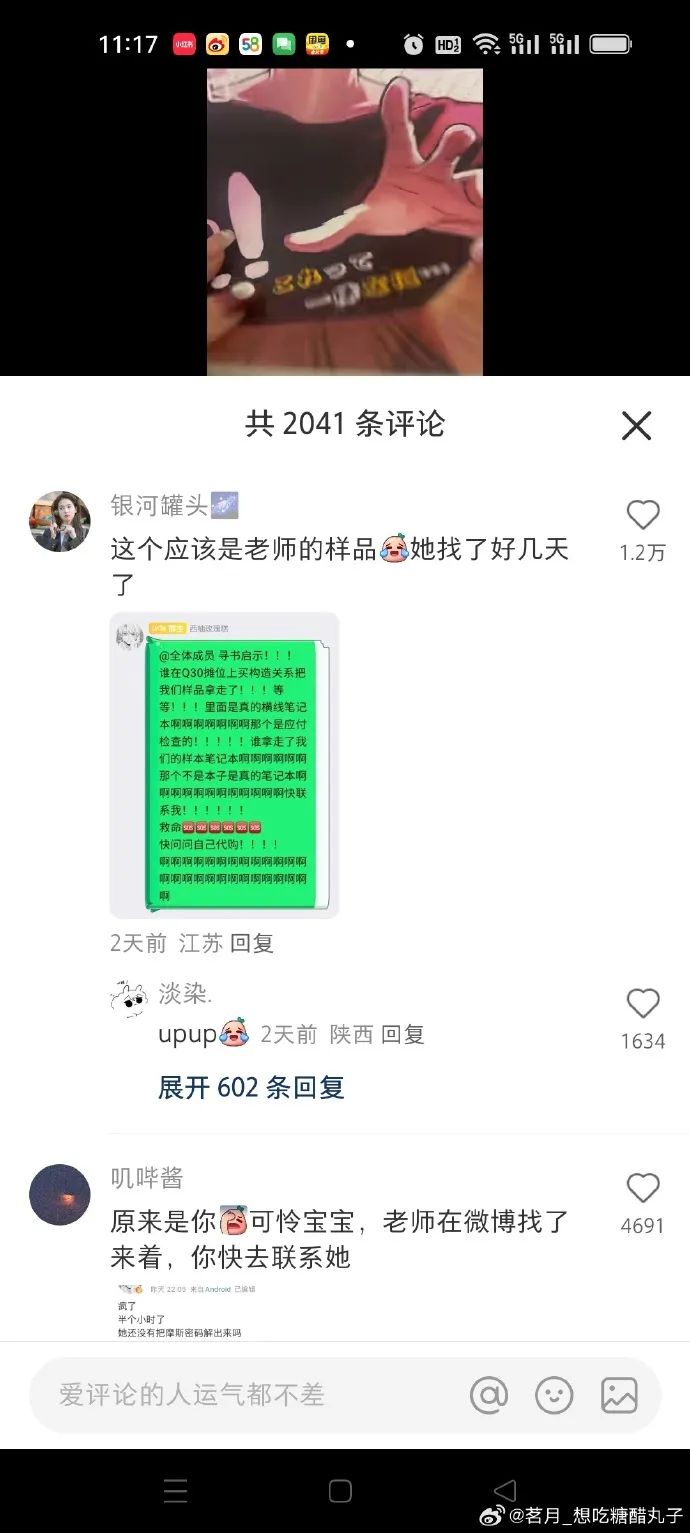Open the emoji picker
Image resolution: width=690 pixels, height=1533 pixels.
[x=554, y=1395]
